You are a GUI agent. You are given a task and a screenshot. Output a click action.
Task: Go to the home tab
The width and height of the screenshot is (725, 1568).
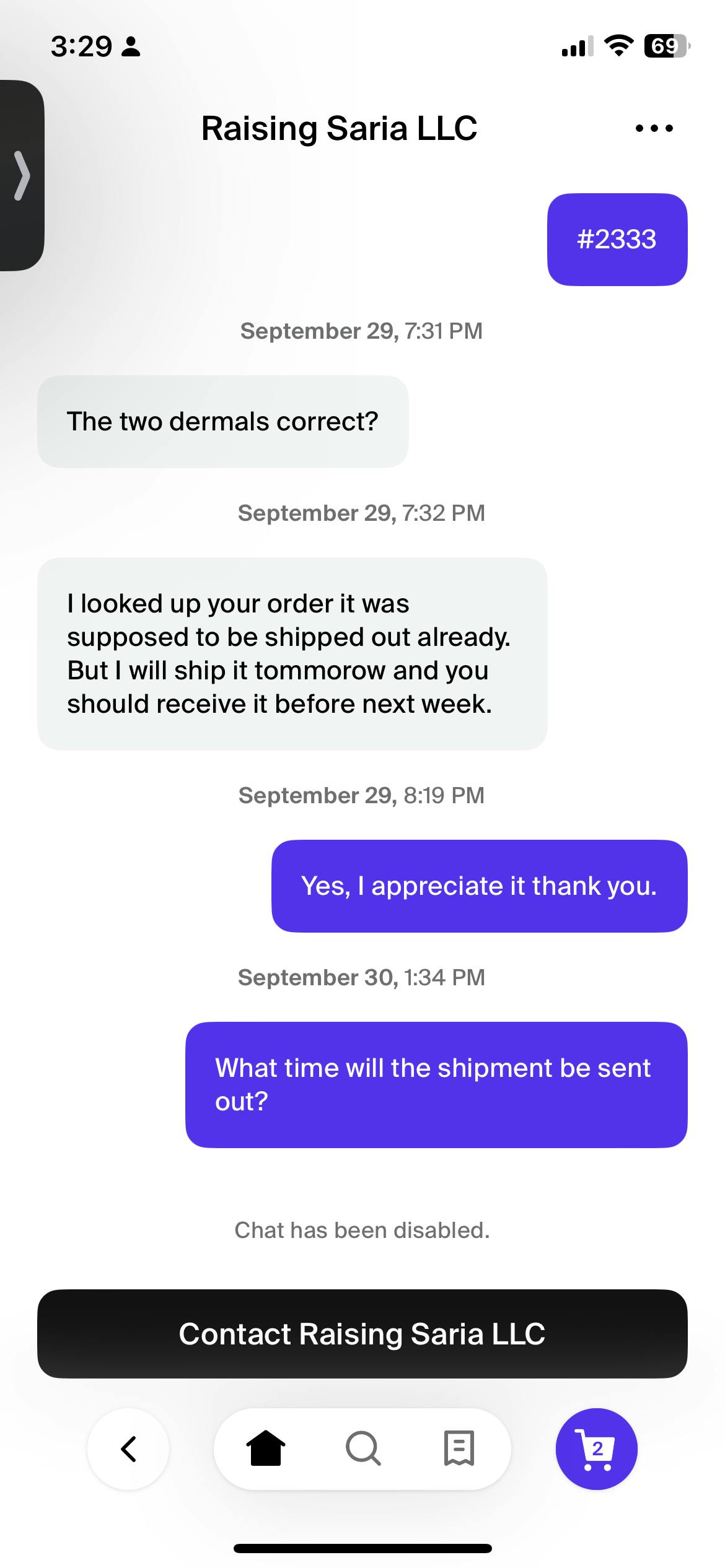coord(266,1448)
